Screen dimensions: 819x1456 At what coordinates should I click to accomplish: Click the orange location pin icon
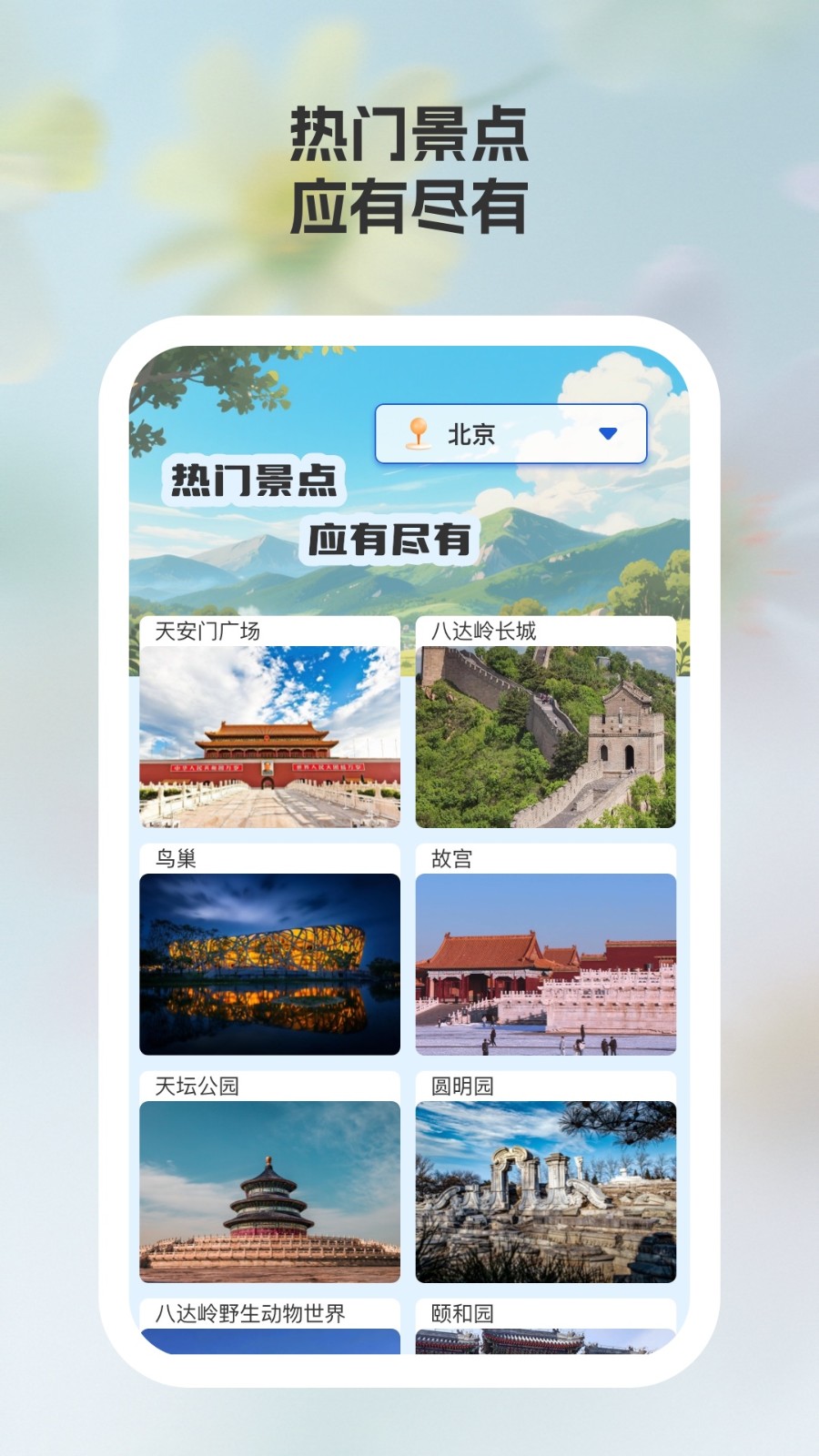pos(417,435)
